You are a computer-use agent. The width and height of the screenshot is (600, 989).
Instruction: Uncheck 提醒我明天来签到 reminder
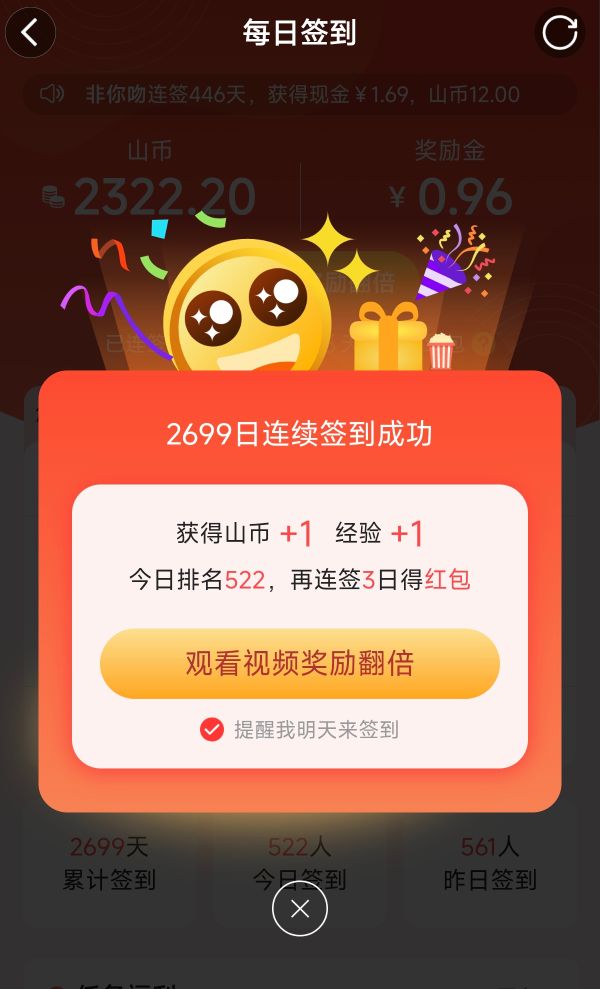click(x=211, y=729)
